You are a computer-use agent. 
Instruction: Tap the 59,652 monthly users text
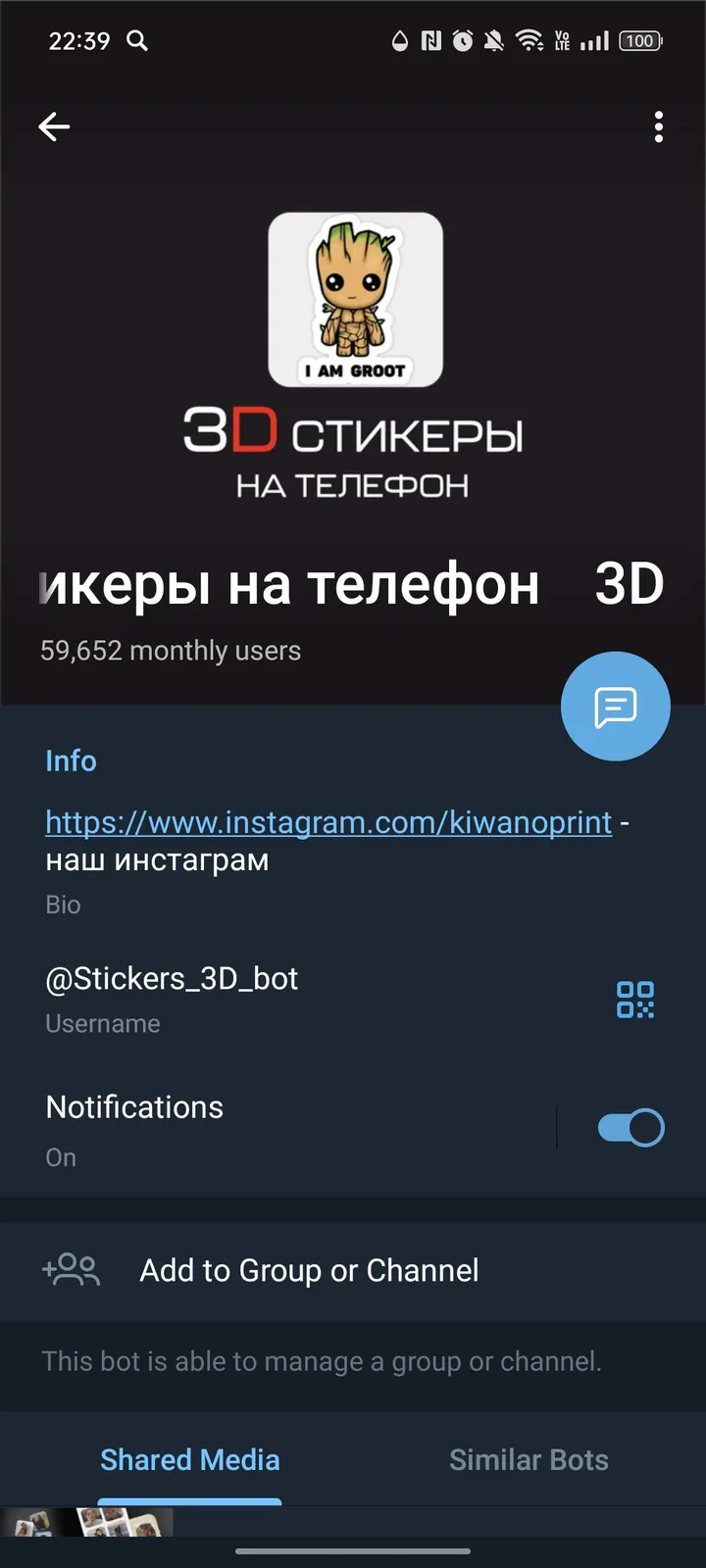[171, 650]
